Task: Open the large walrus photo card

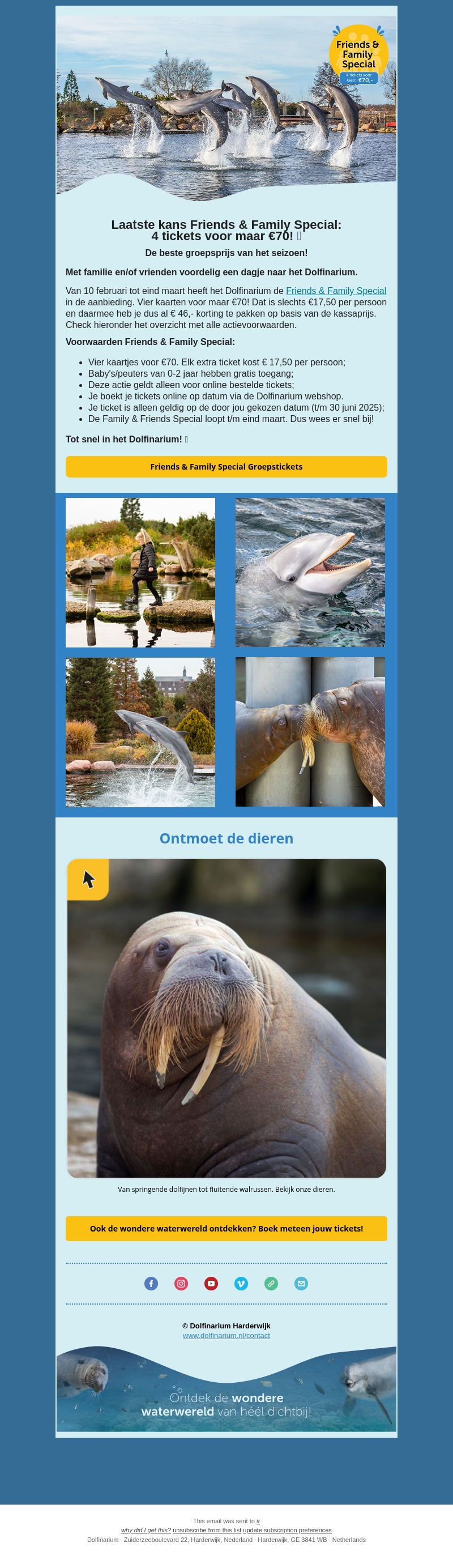Action: (226, 1018)
